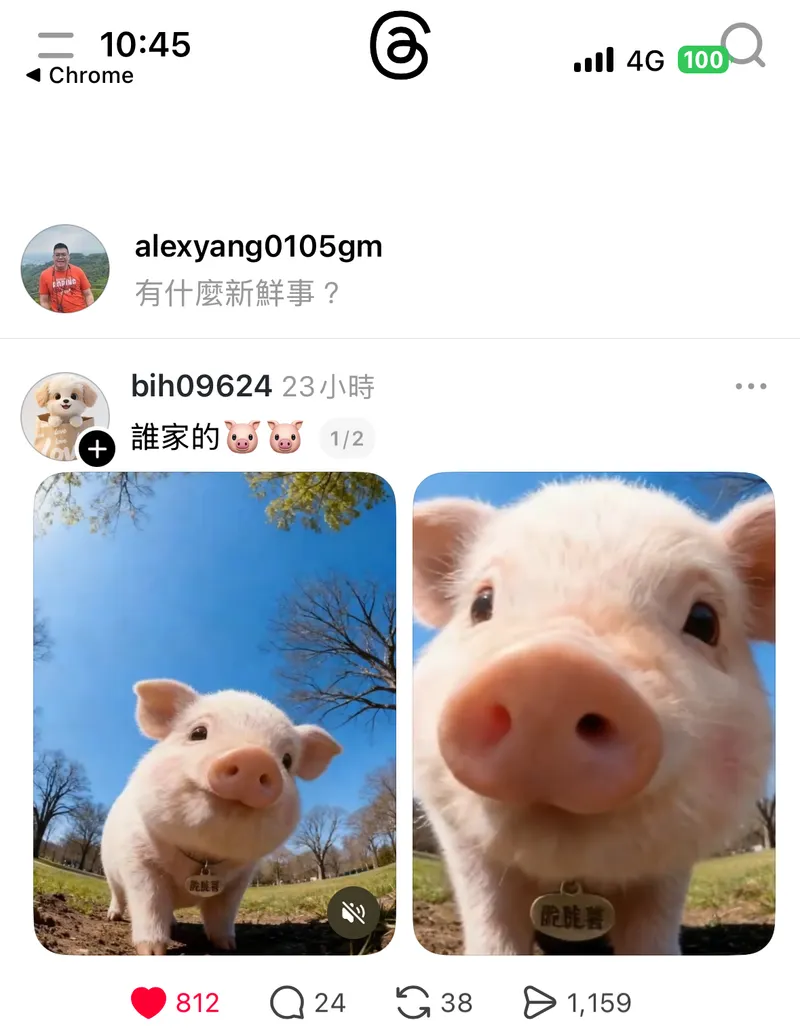Return to Chrome via back link
The height and width of the screenshot is (1035, 800).
coord(79,76)
